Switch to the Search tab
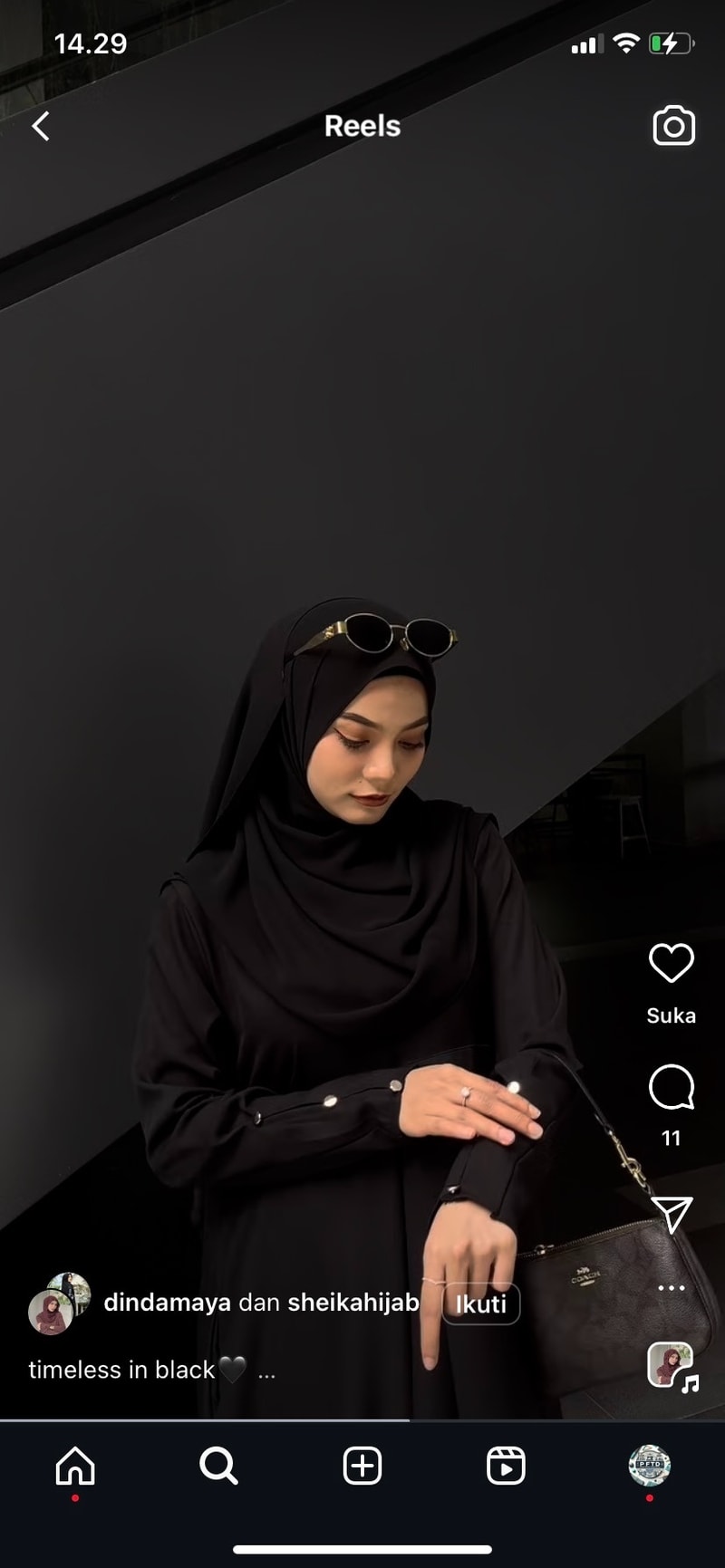This screenshot has width=725, height=1568. point(218,1466)
